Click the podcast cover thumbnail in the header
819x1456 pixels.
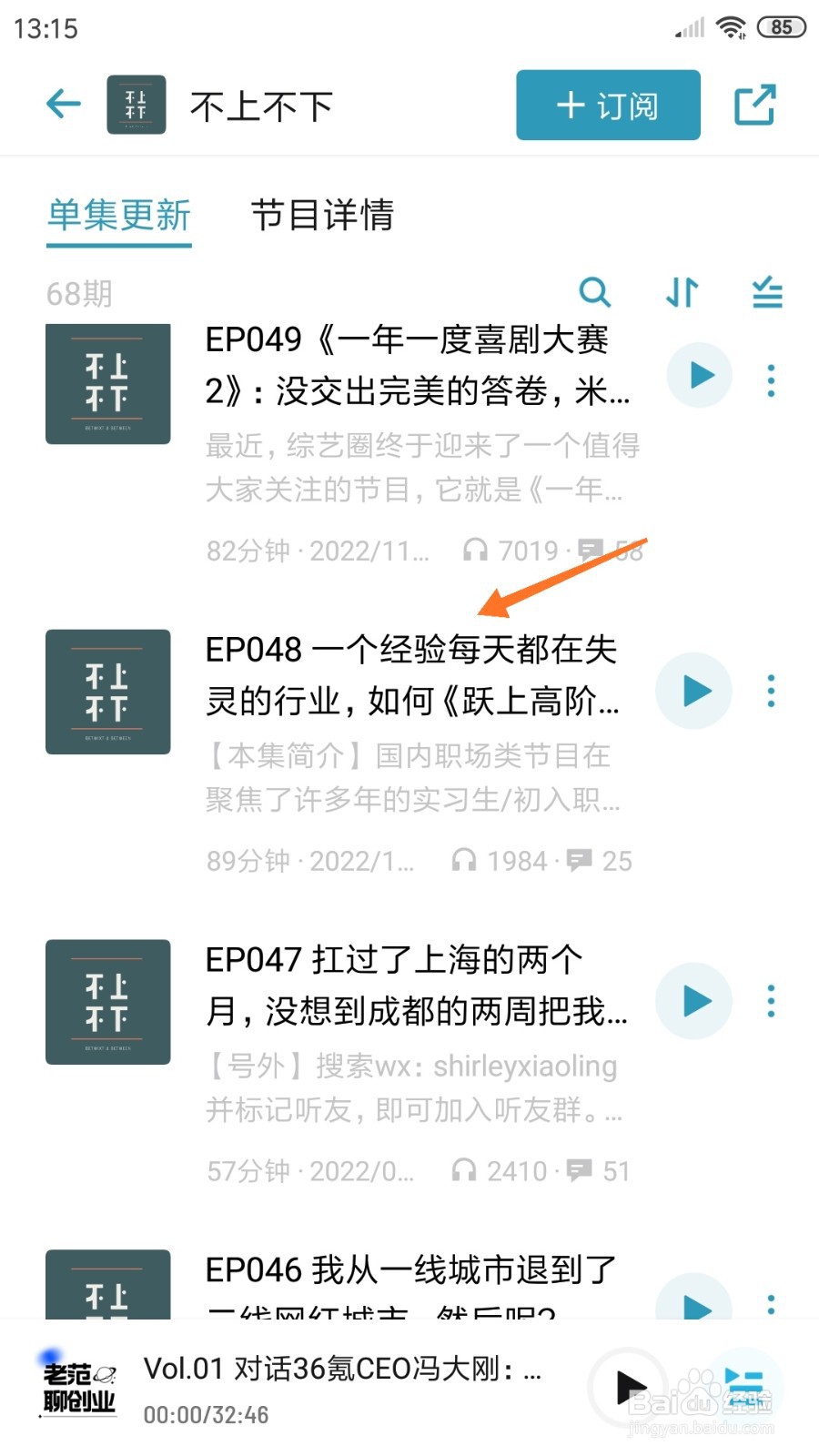(x=135, y=104)
